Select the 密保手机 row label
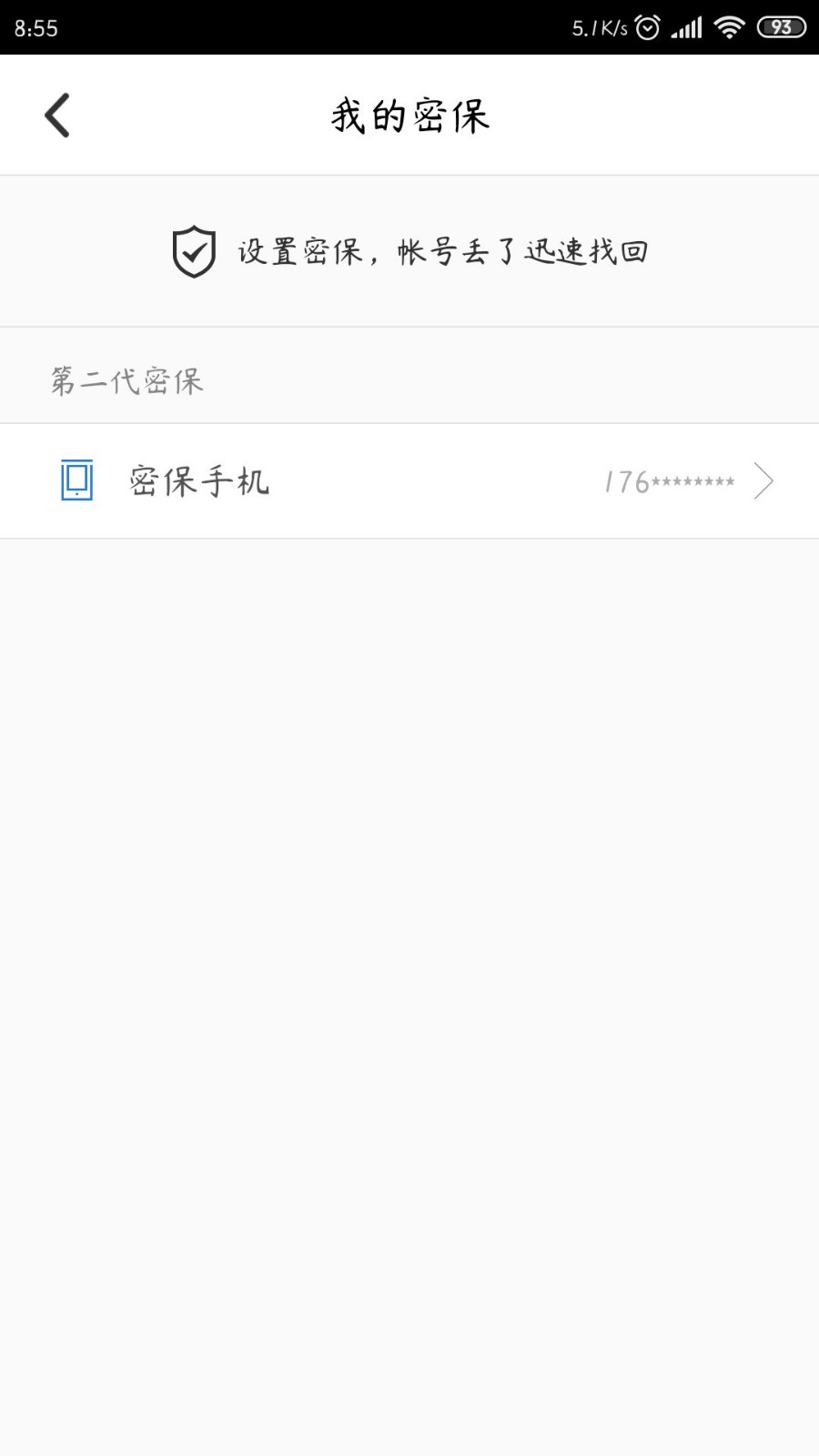Image resolution: width=819 pixels, height=1456 pixels. 197,481
